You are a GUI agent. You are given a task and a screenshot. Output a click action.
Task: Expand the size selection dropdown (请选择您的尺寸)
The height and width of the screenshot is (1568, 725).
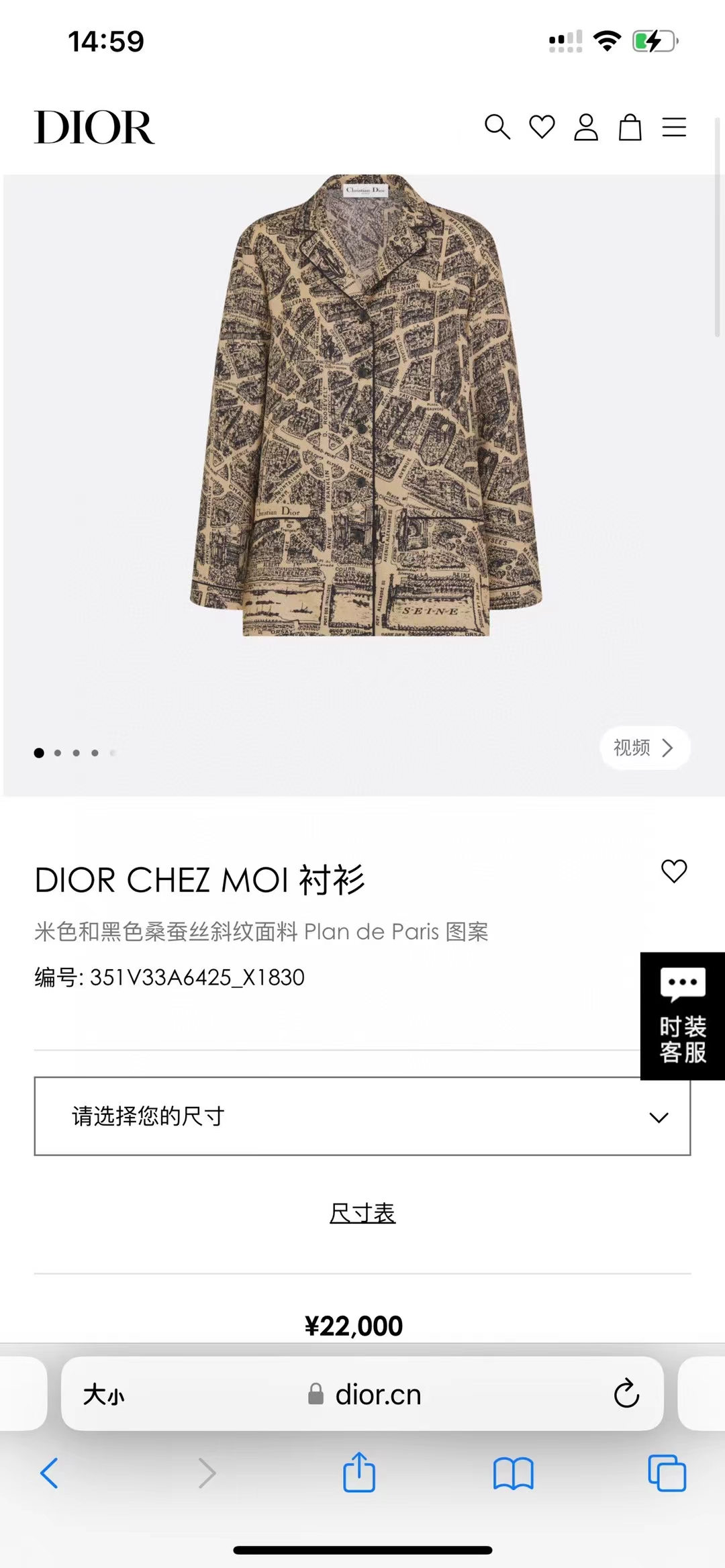coord(362,1116)
